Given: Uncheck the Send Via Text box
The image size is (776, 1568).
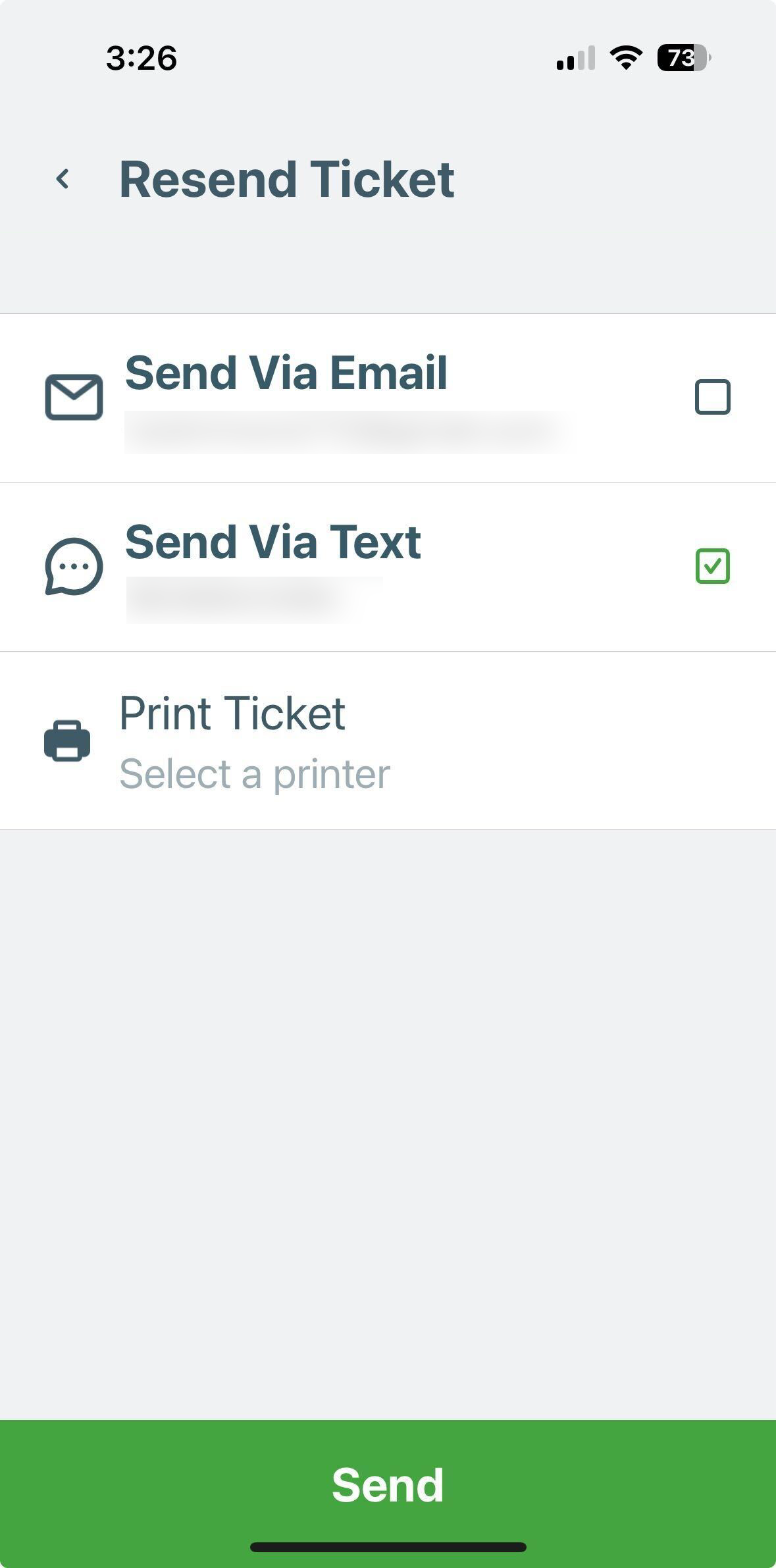Looking at the screenshot, I should pos(712,566).
